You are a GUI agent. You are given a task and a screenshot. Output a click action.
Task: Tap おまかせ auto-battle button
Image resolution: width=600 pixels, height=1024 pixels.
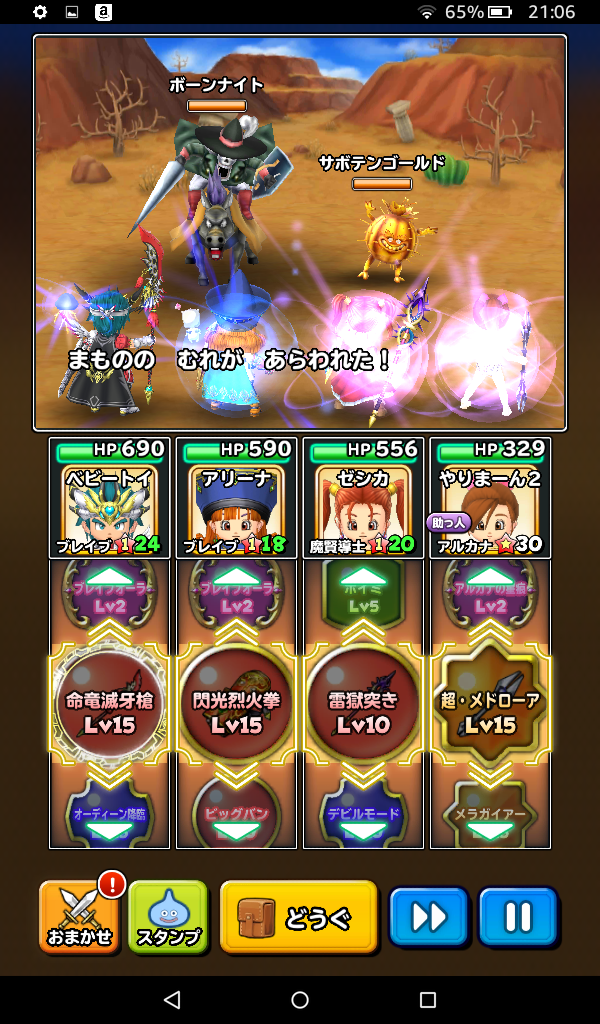click(x=80, y=916)
